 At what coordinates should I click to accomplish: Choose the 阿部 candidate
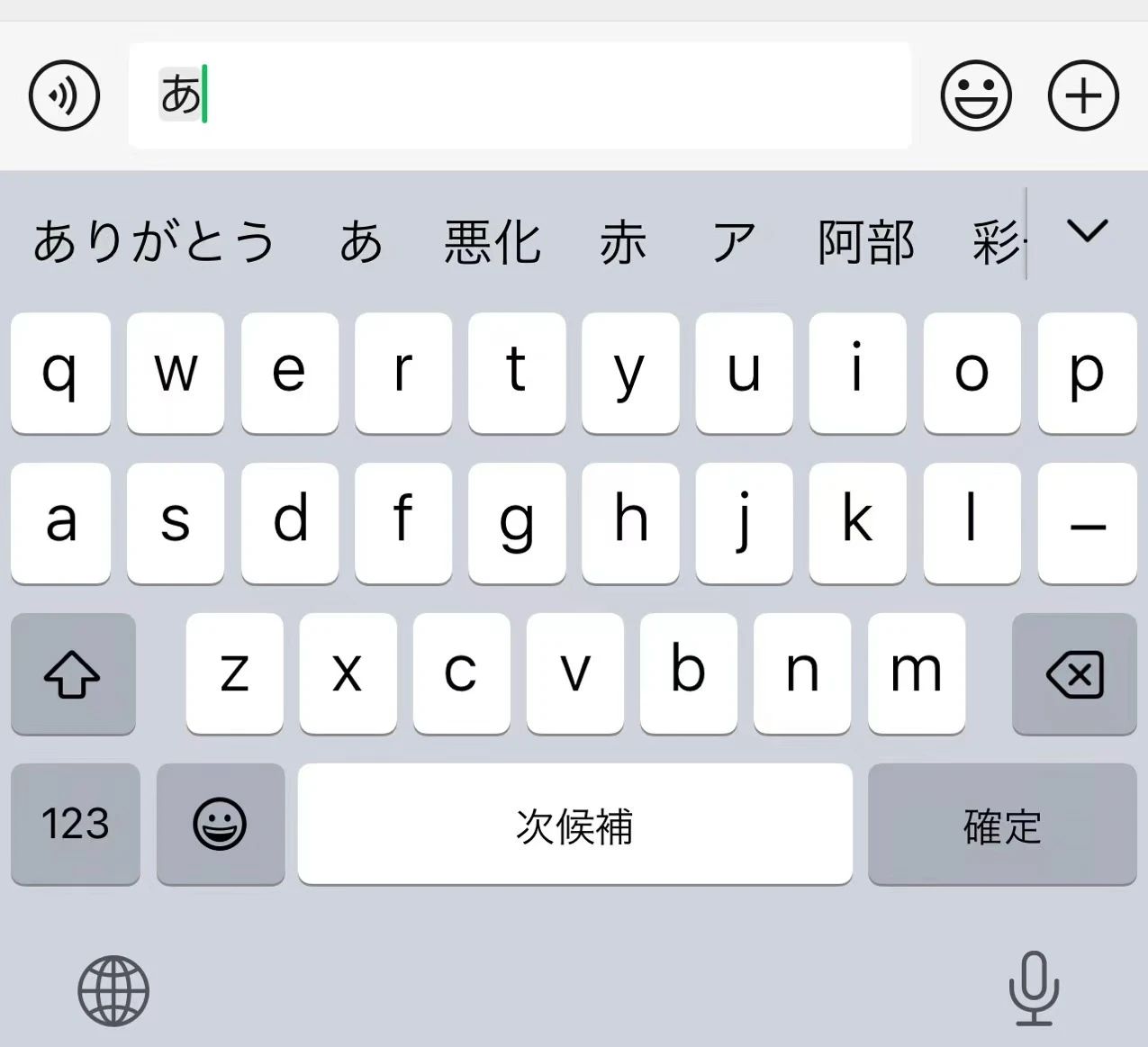(x=866, y=241)
